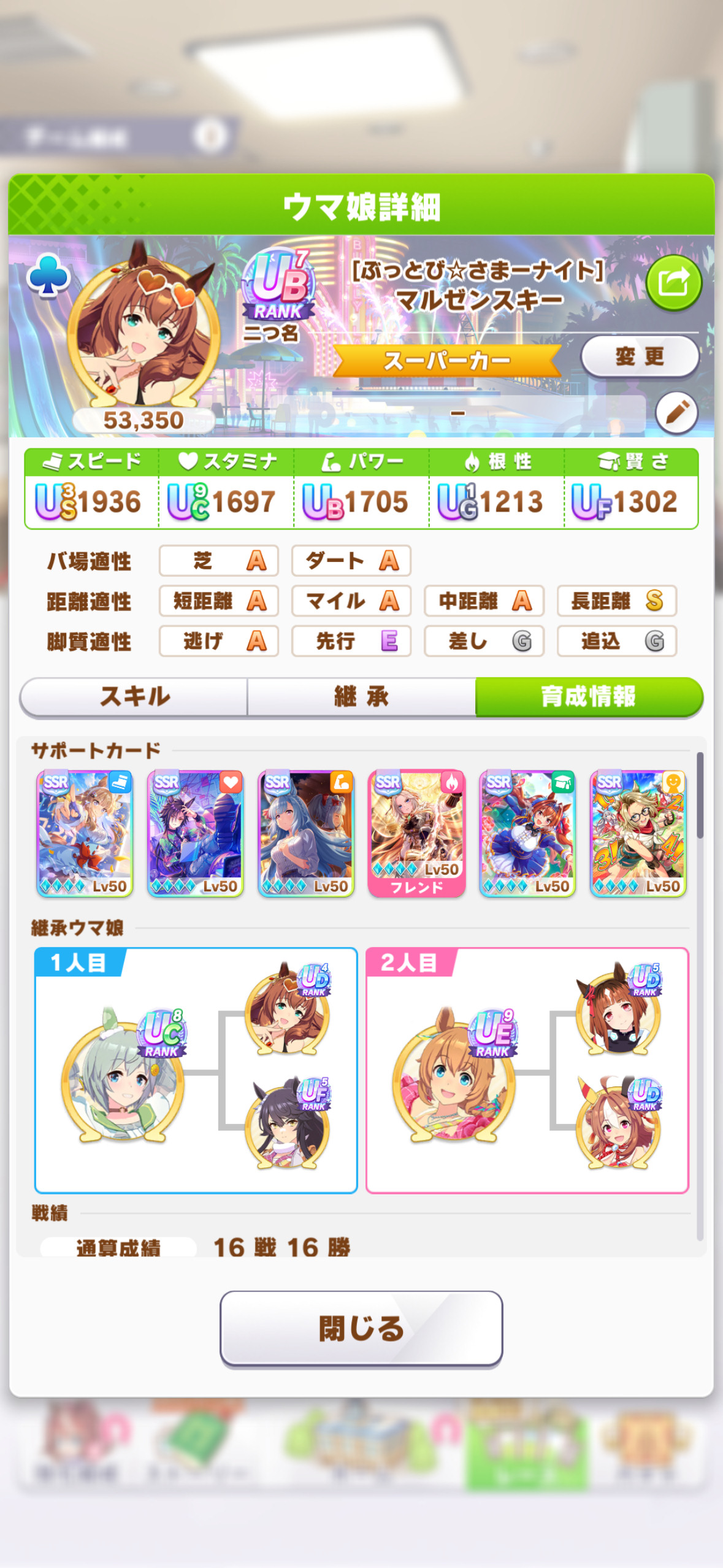The height and width of the screenshot is (1568, 723).
Task: Open the last support card with glasses character
Action: pos(638,834)
